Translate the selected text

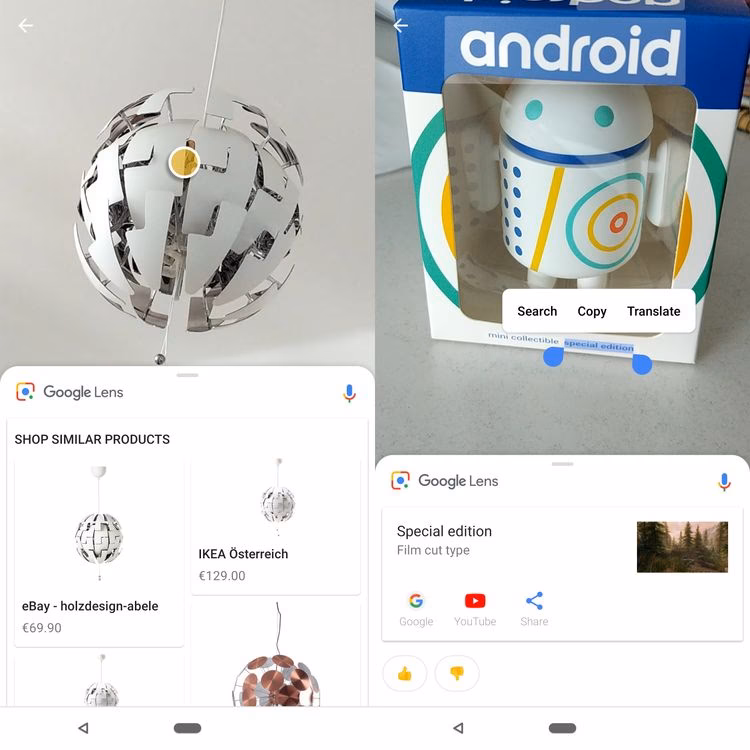[653, 311]
